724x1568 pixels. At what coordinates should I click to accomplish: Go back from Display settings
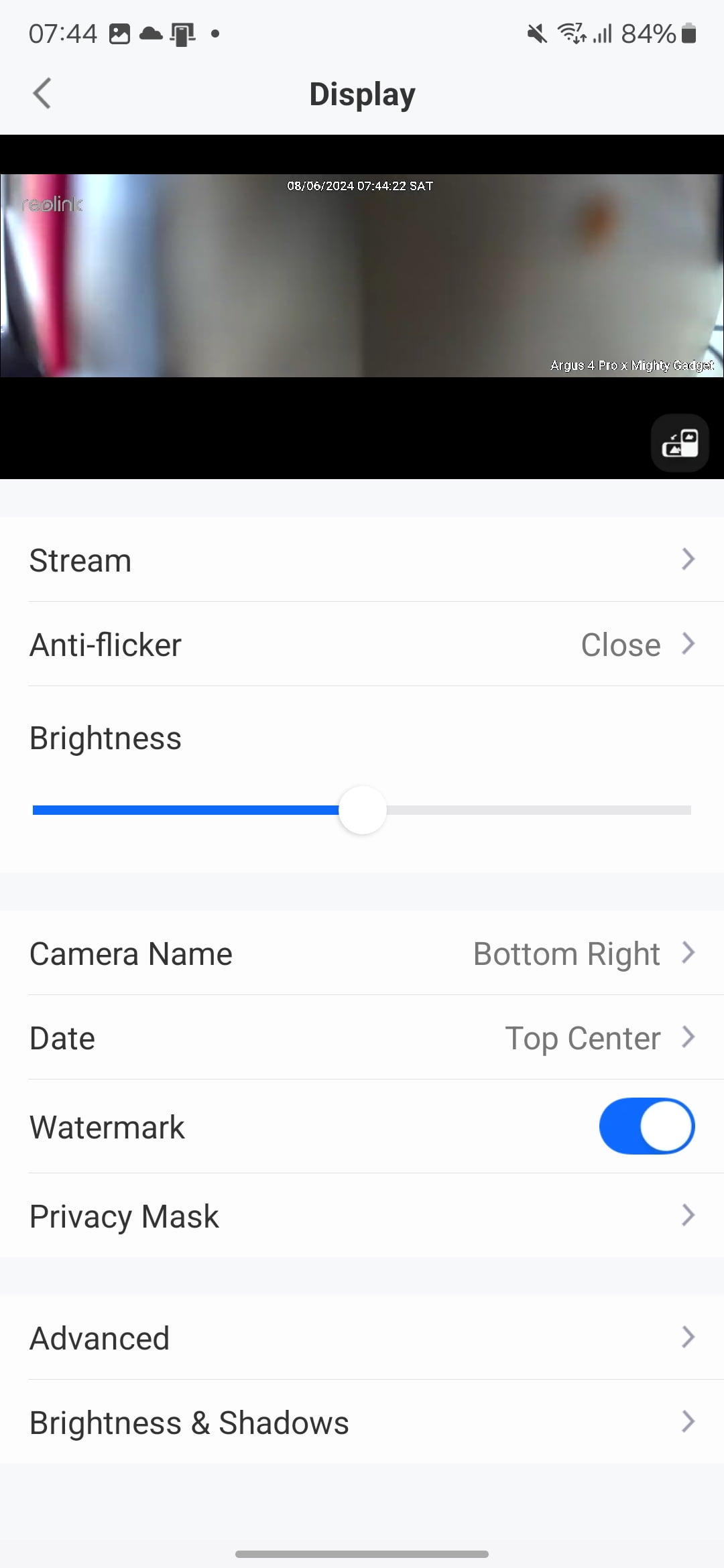42,93
